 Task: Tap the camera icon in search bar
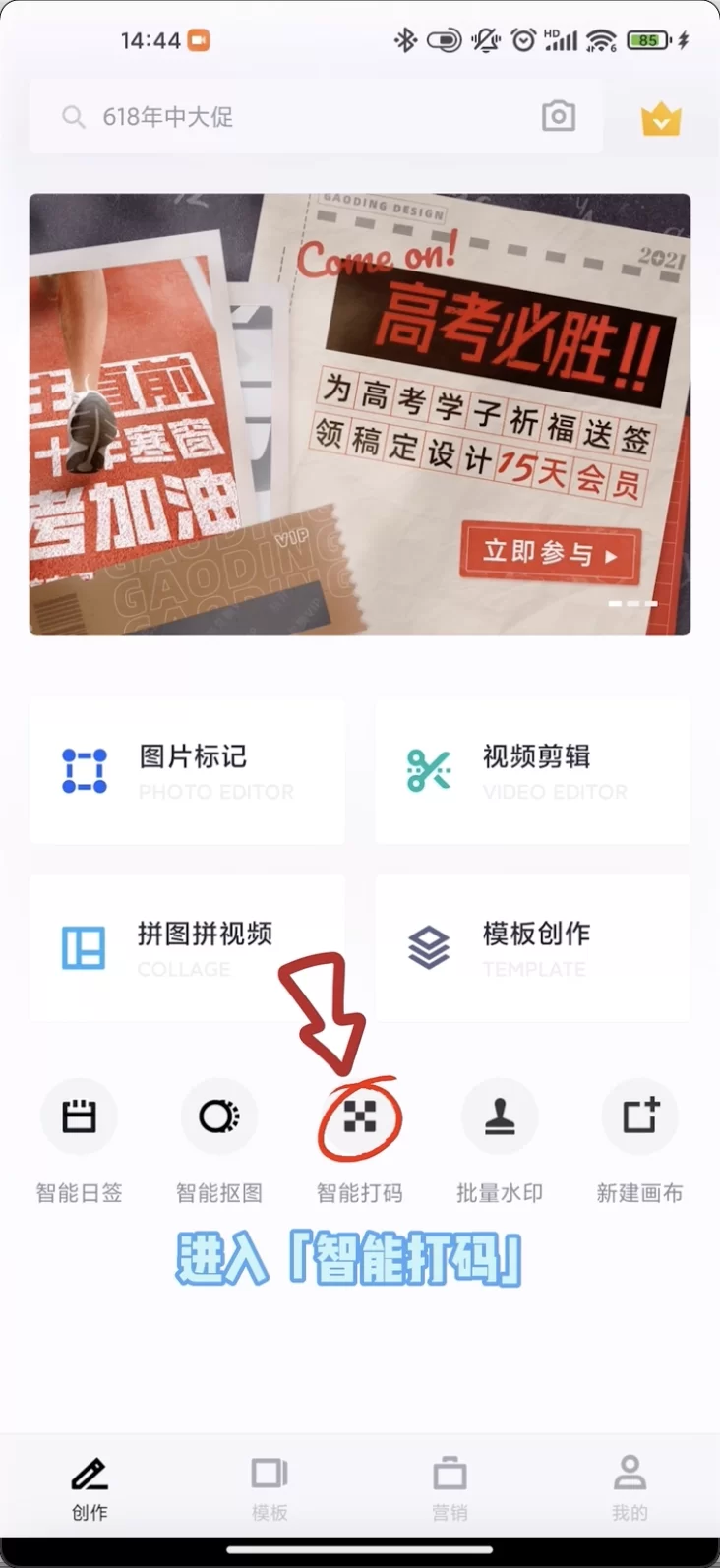click(x=558, y=117)
